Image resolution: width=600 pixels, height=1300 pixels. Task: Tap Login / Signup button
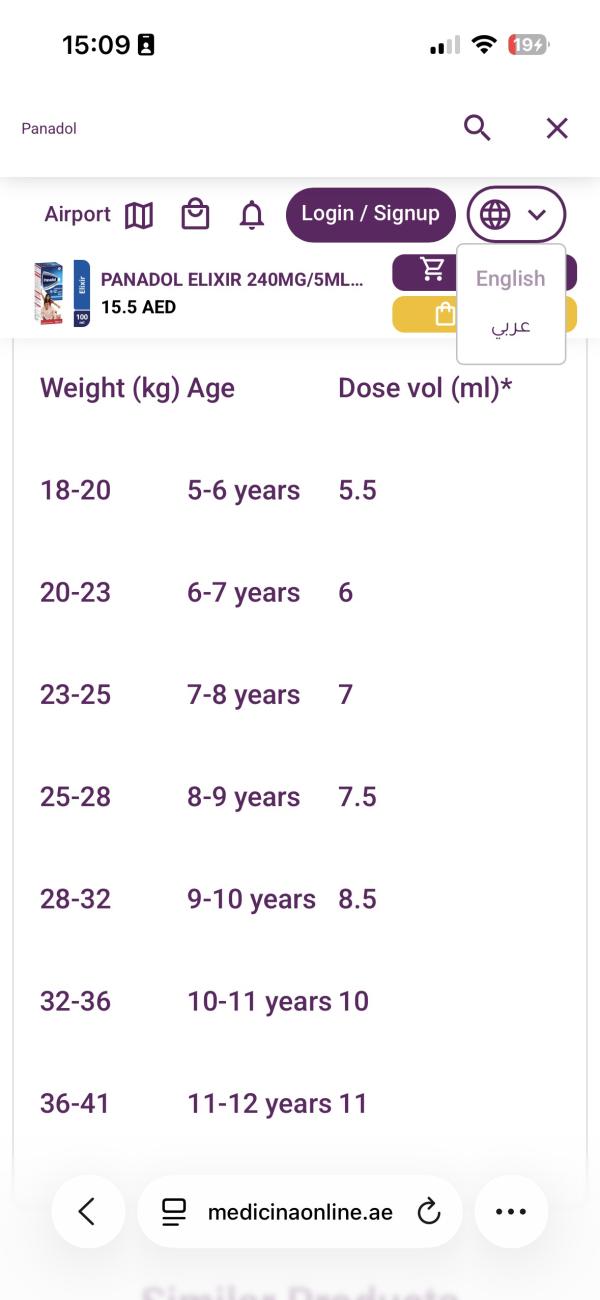(x=370, y=214)
